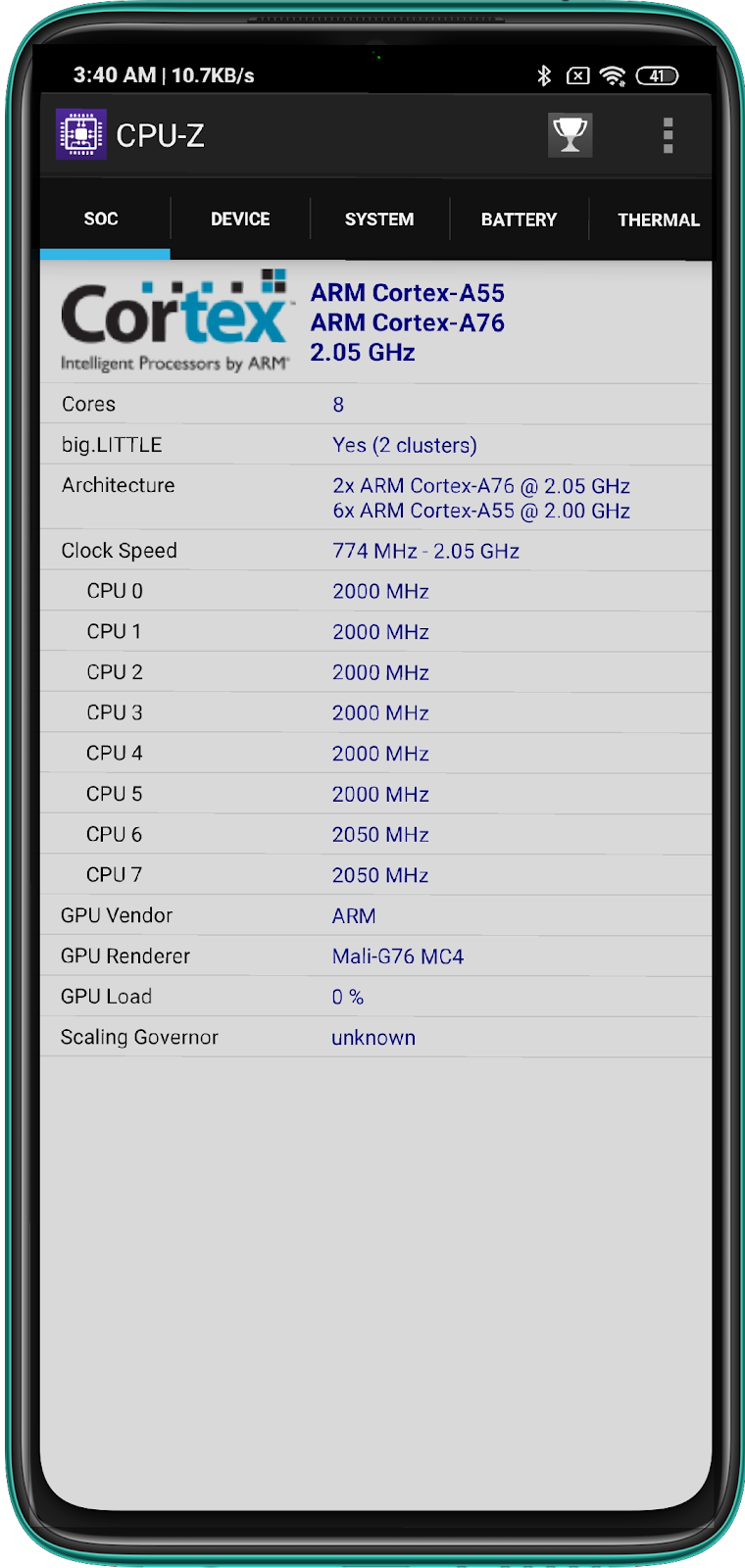
Task: Switch to the DEVICE tab
Action: coord(240,220)
